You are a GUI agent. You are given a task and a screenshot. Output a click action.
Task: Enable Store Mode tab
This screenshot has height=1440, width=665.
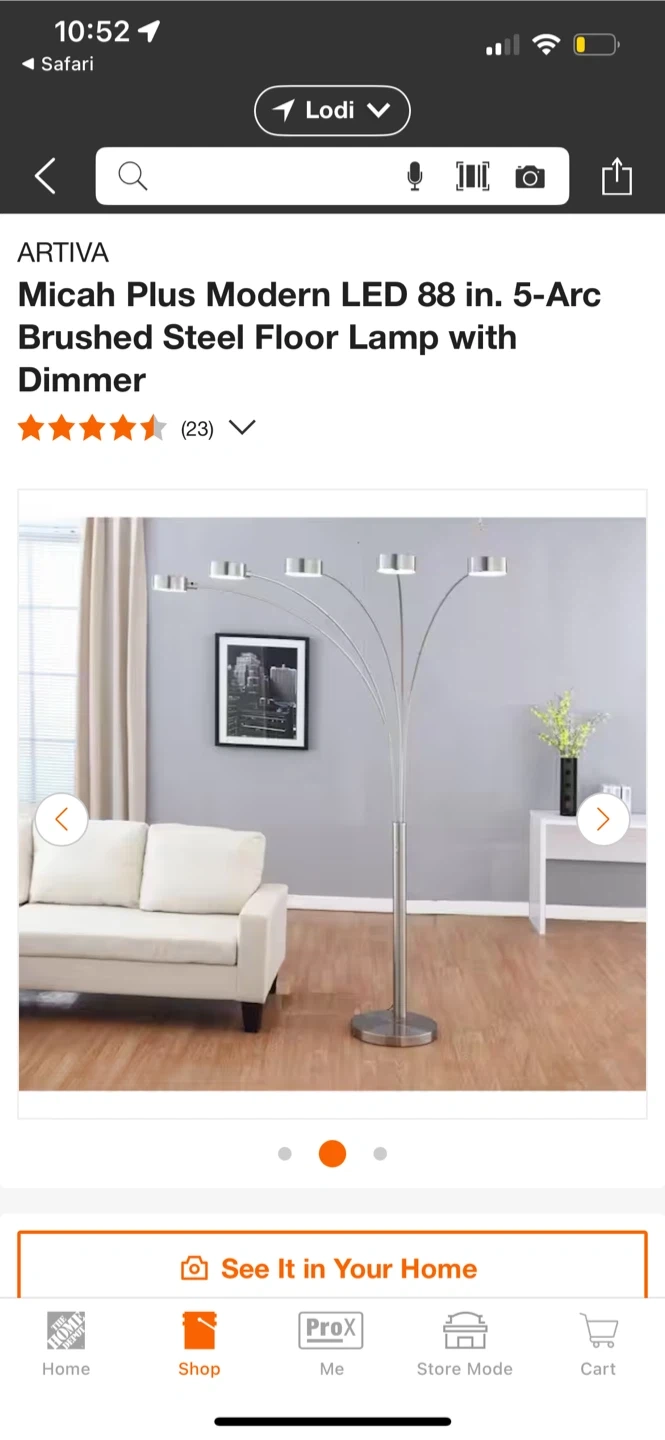click(x=465, y=1344)
